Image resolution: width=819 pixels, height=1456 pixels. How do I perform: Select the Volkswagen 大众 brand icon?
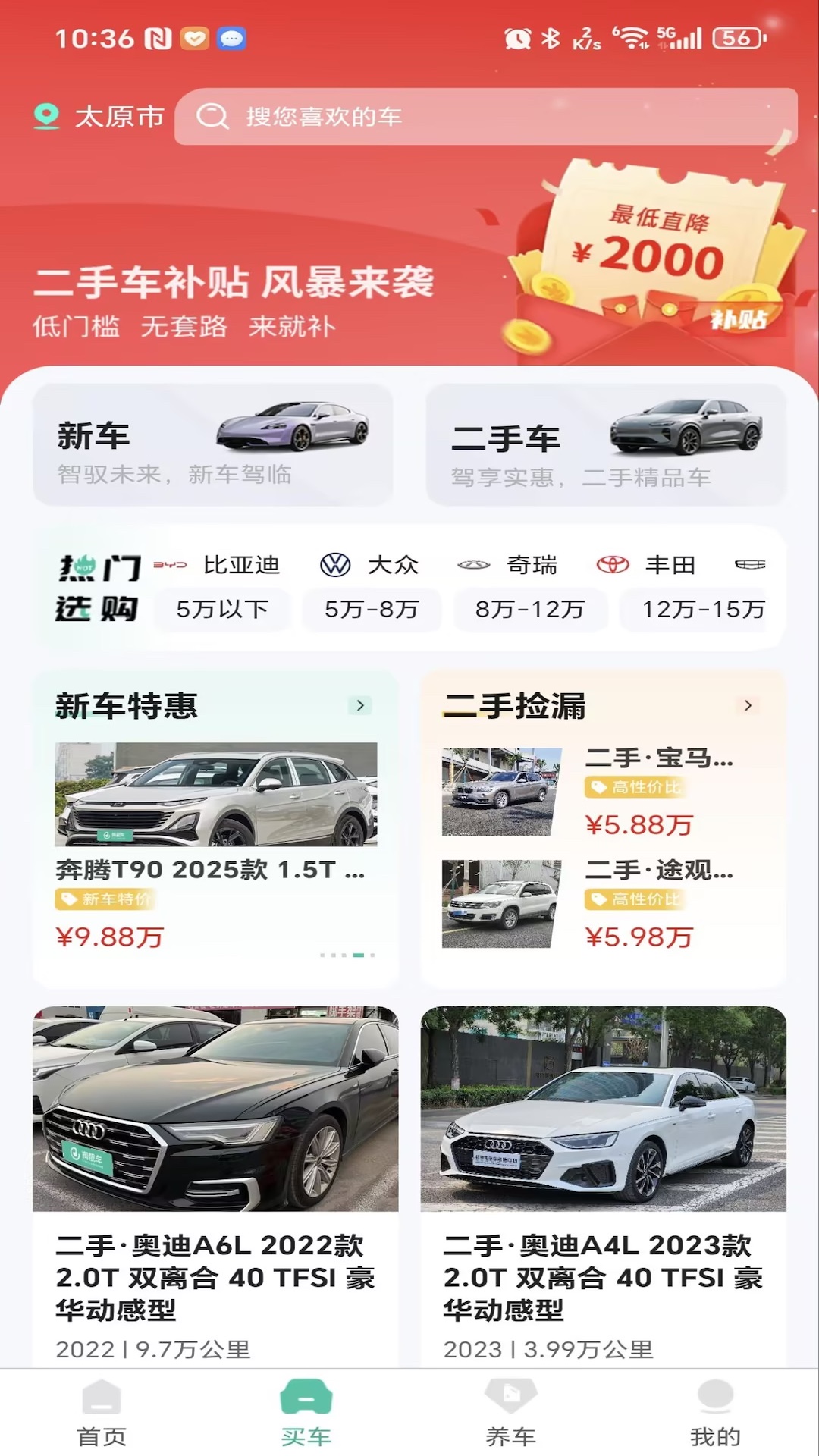pos(334,564)
